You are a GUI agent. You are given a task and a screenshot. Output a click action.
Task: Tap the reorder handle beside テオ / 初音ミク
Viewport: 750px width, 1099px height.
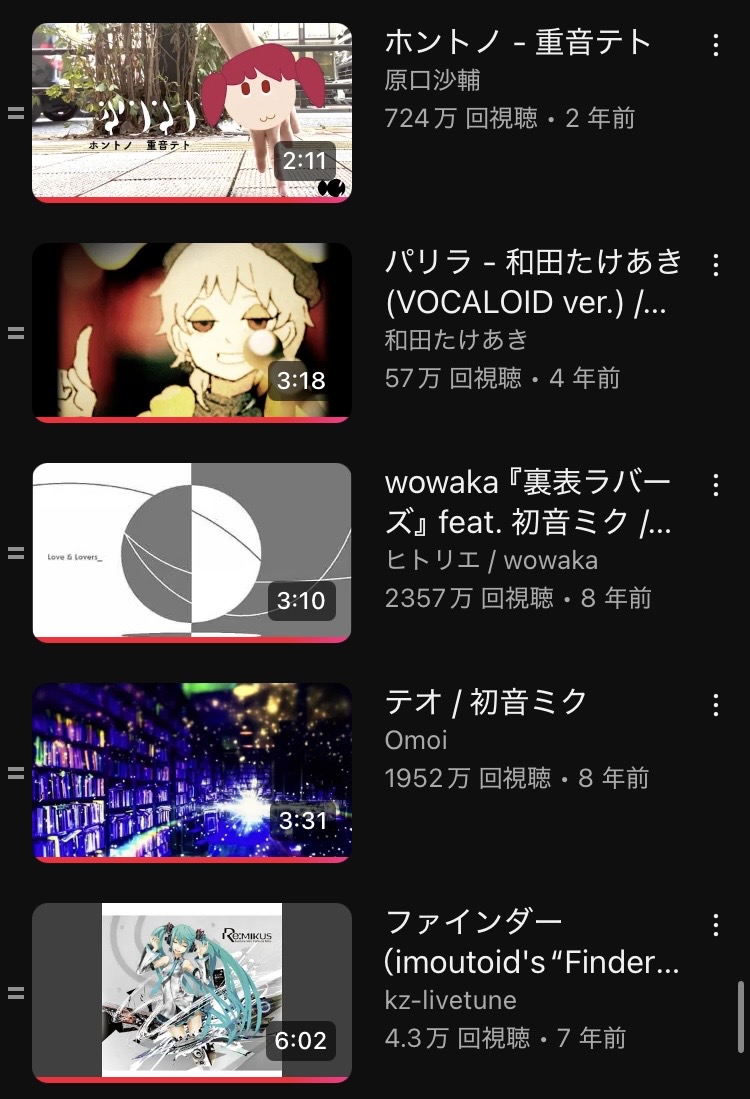(x=15, y=773)
